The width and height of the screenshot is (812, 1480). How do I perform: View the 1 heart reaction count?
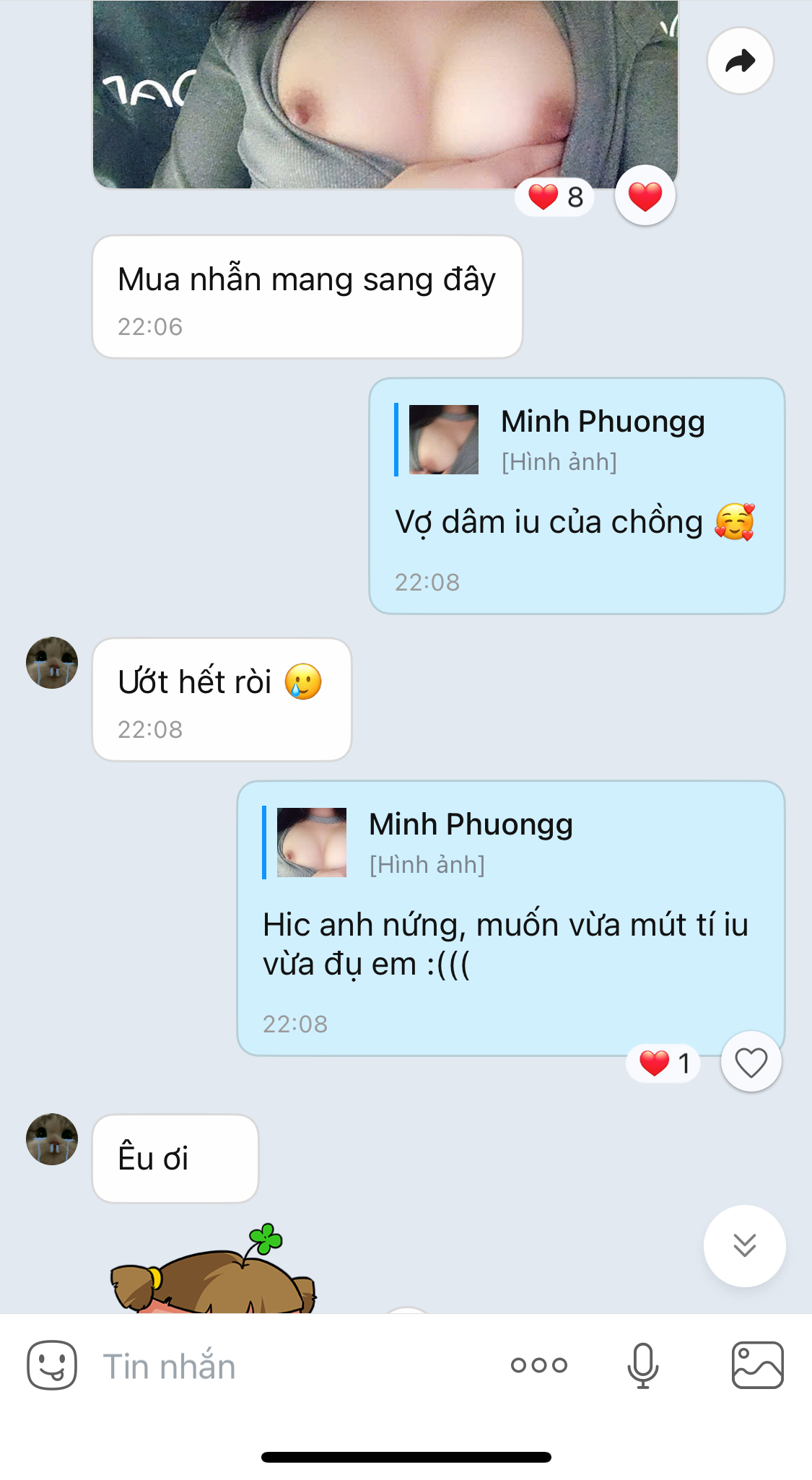(664, 1063)
